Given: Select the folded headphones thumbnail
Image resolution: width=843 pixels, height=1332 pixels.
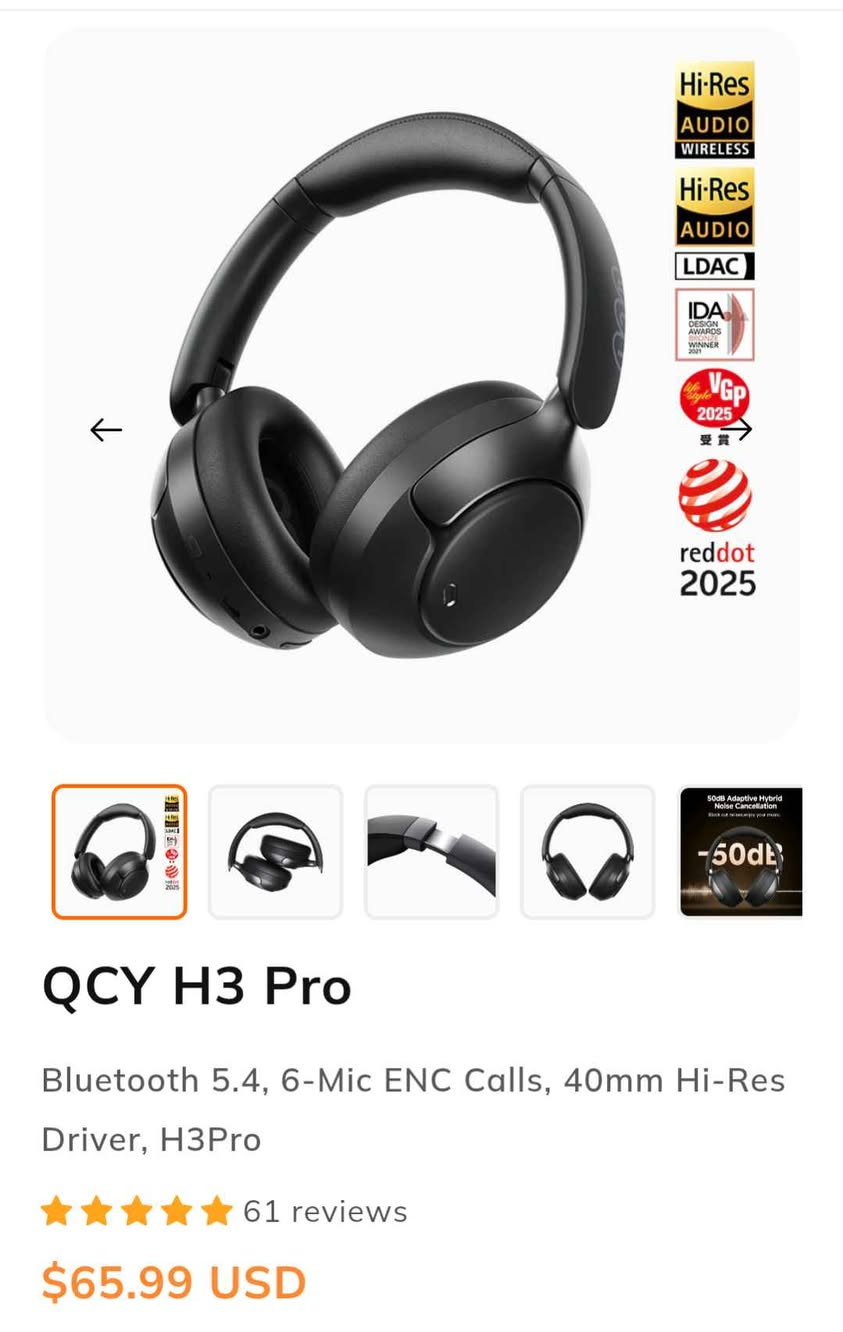Looking at the screenshot, I should point(276,852).
